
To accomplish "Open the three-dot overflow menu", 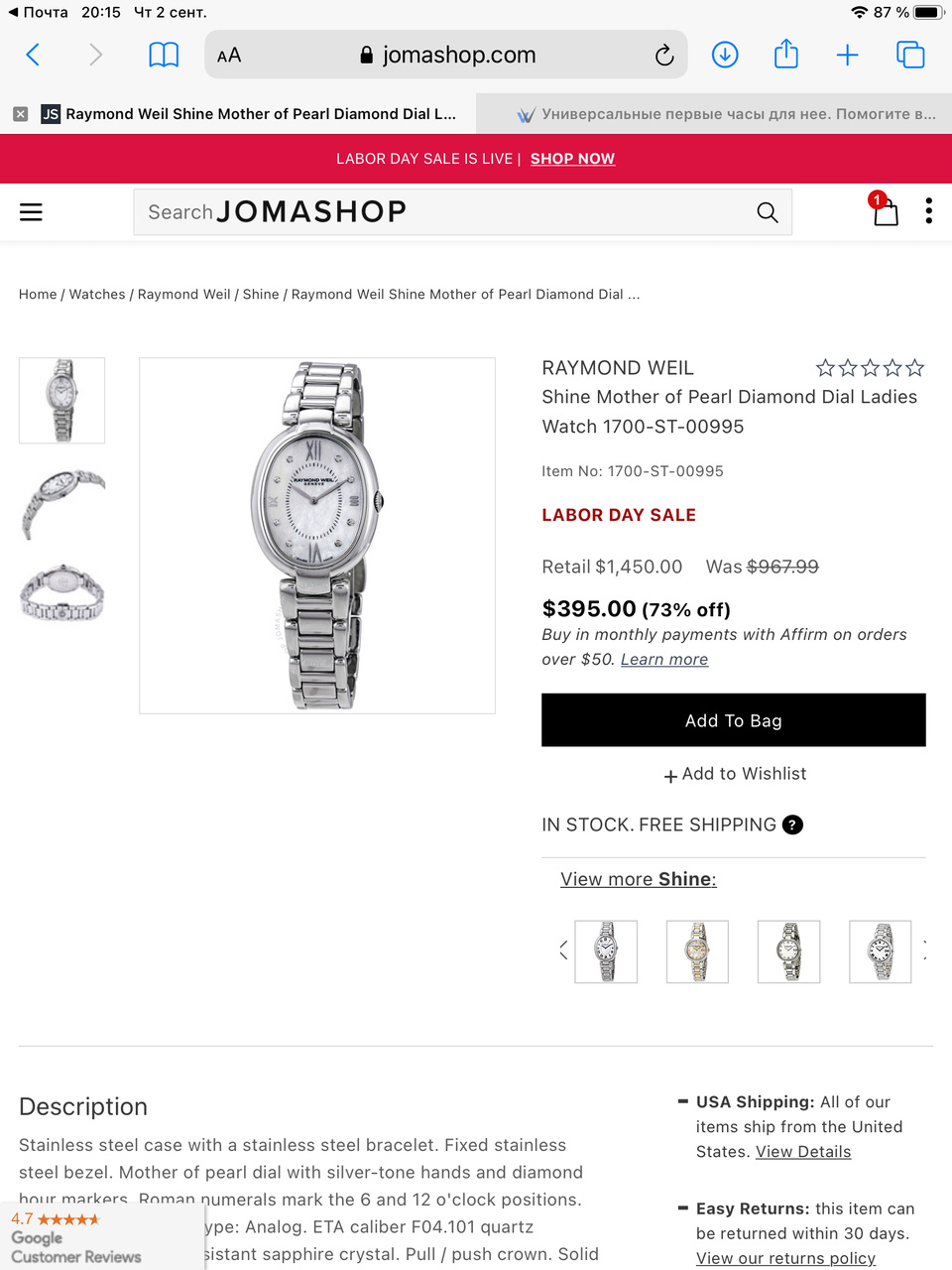I will point(928,210).
